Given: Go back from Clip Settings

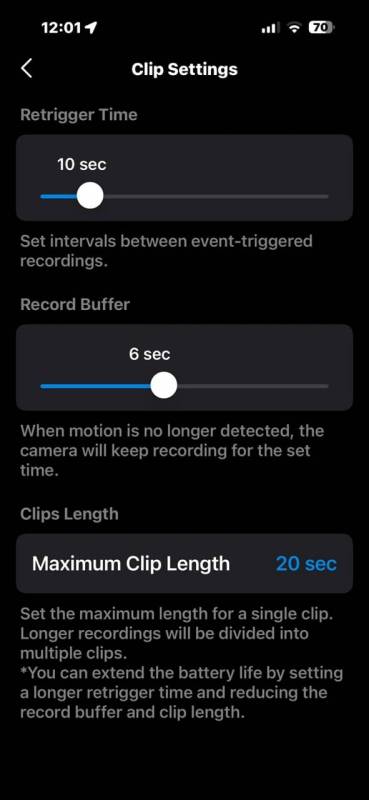Looking at the screenshot, I should coord(27,68).
